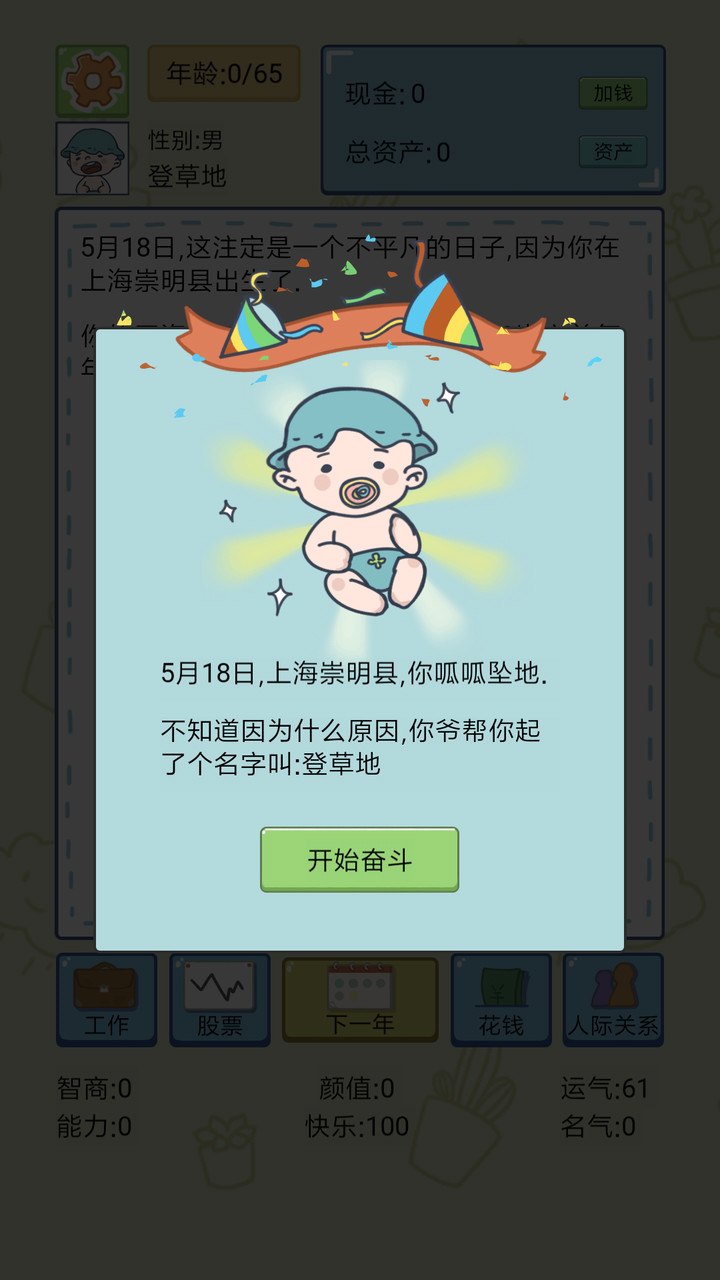Screen dimensions: 720x1280
Task: Open the 人际关系 relationships icon
Action: 613,1000
